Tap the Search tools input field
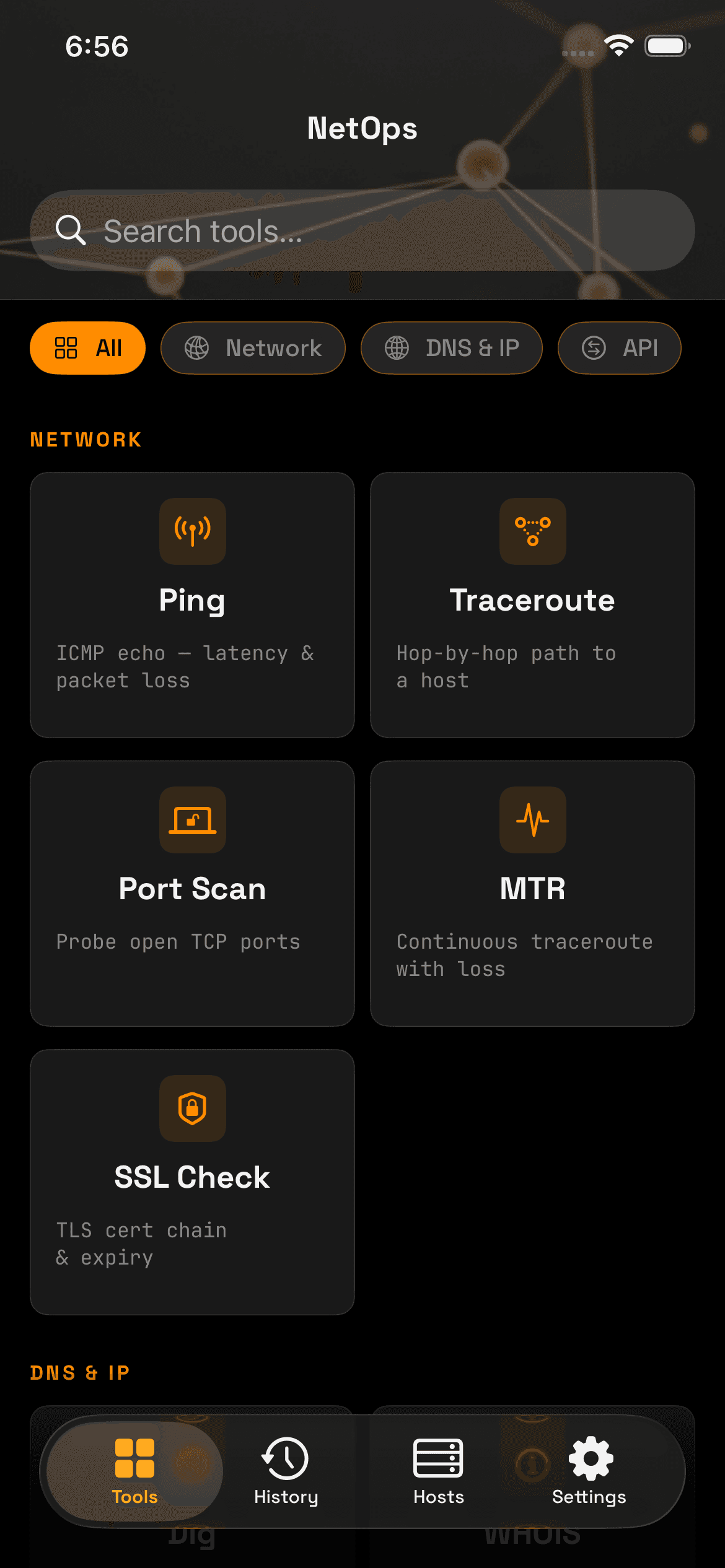This screenshot has height=1568, width=725. pos(362,230)
